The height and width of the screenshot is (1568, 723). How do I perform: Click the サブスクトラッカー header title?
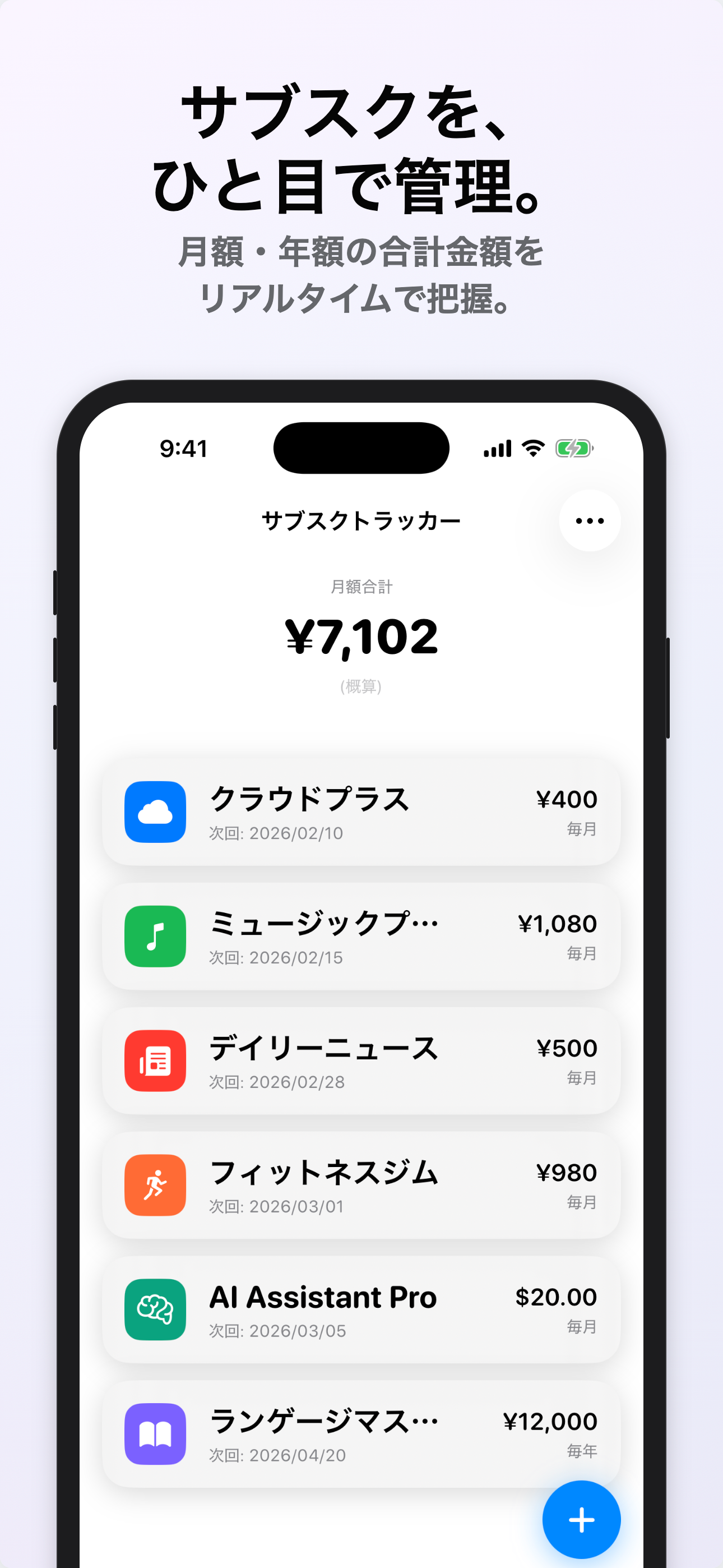(x=361, y=520)
